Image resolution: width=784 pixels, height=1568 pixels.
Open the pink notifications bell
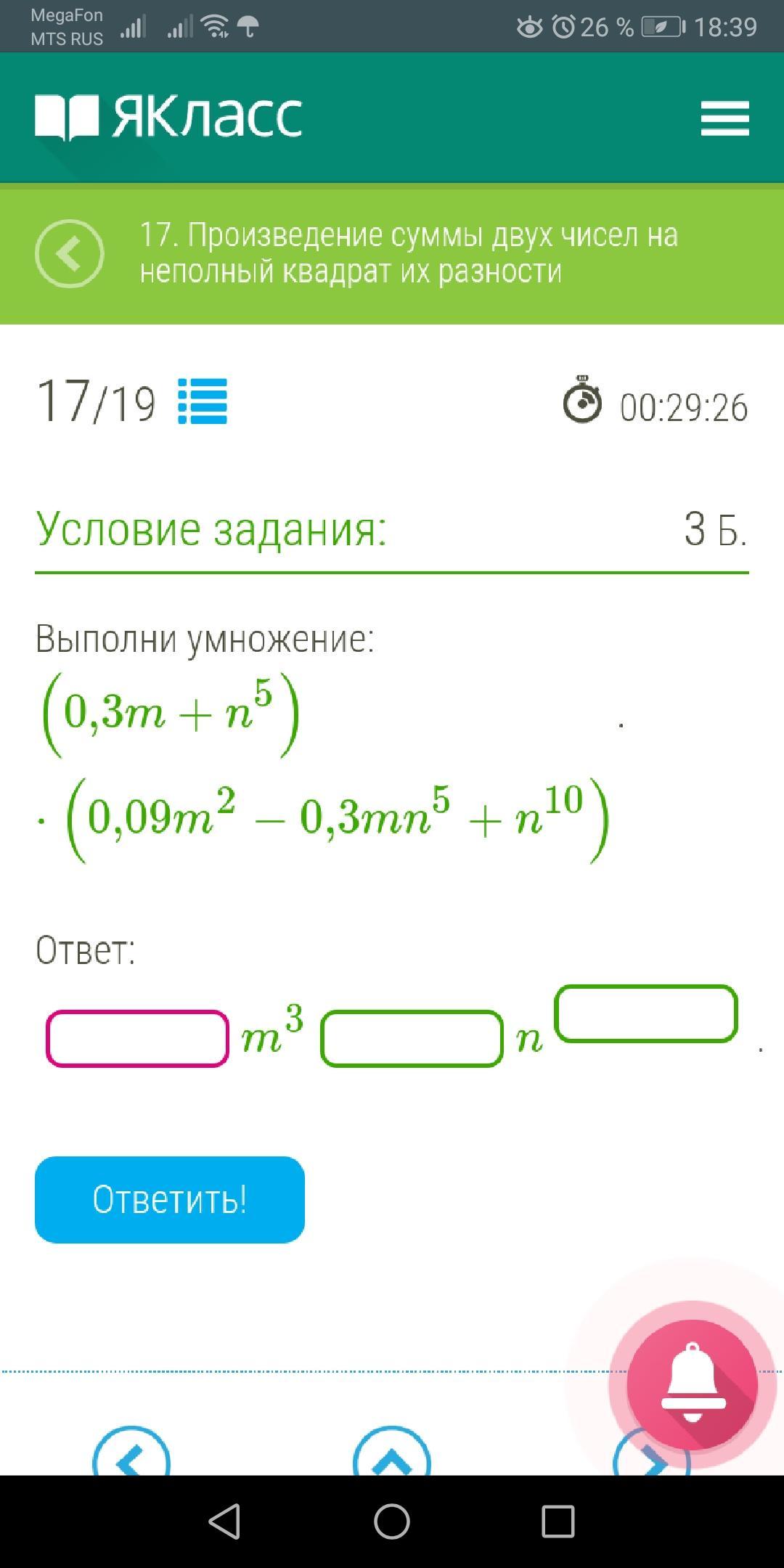[x=693, y=1384]
